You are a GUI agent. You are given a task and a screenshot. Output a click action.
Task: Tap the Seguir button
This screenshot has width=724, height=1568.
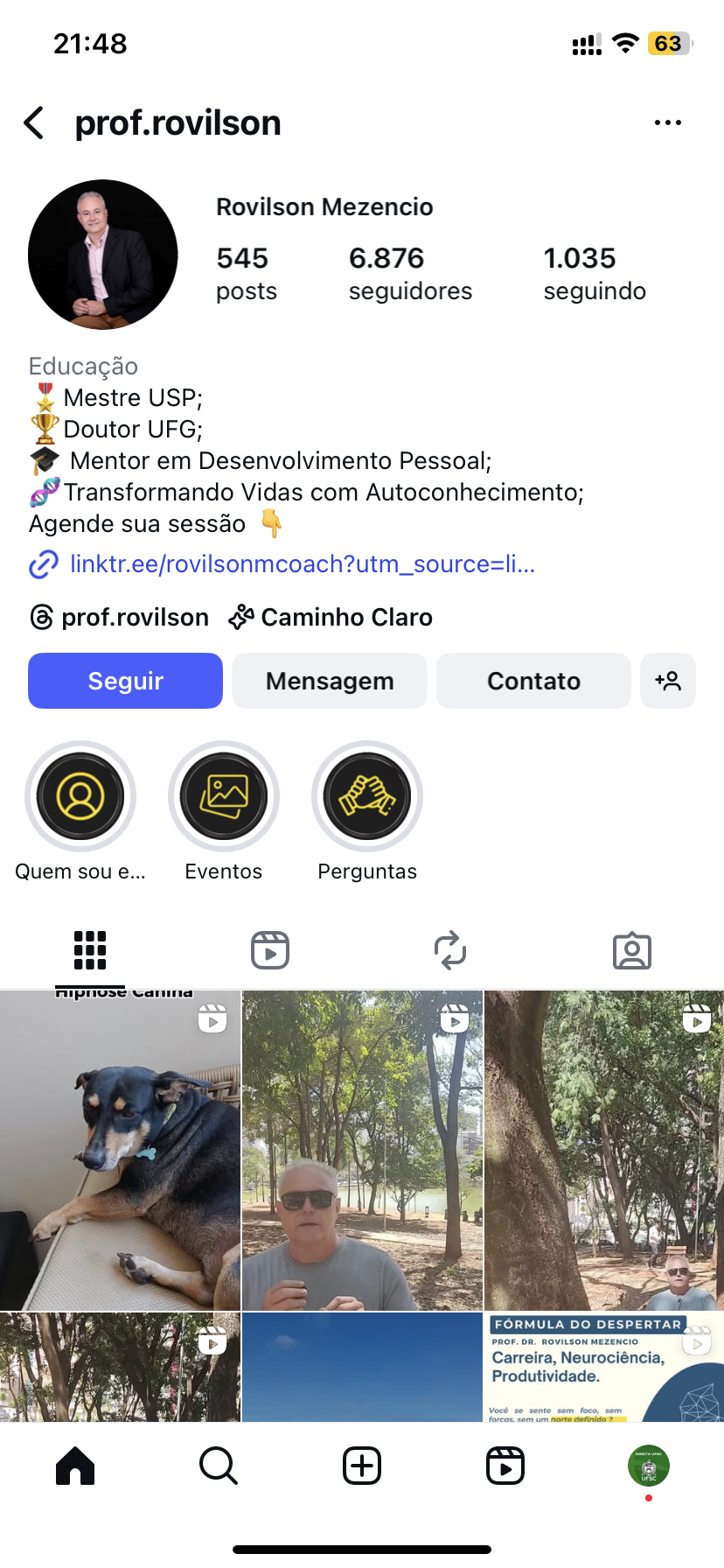click(x=125, y=681)
